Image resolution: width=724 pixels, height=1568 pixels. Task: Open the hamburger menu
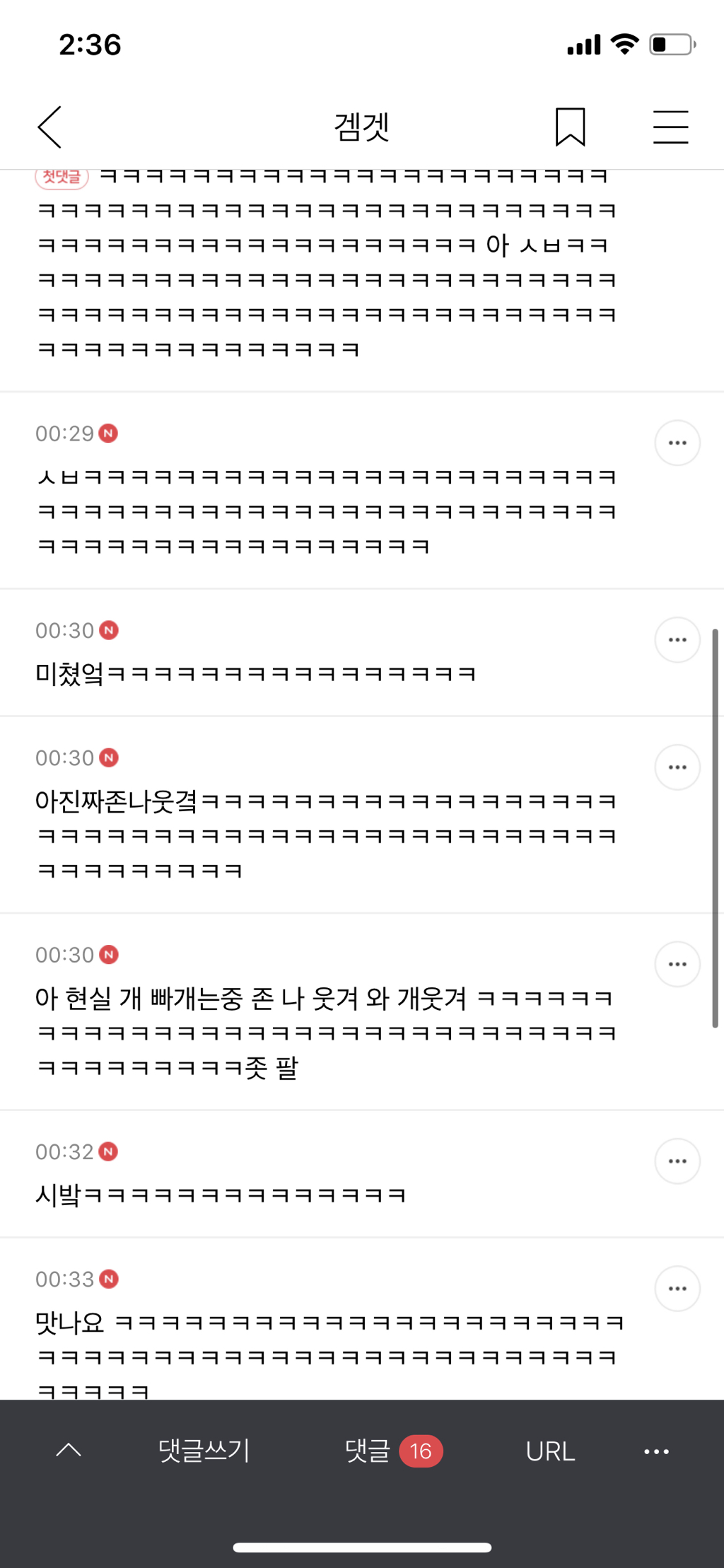[x=670, y=127]
